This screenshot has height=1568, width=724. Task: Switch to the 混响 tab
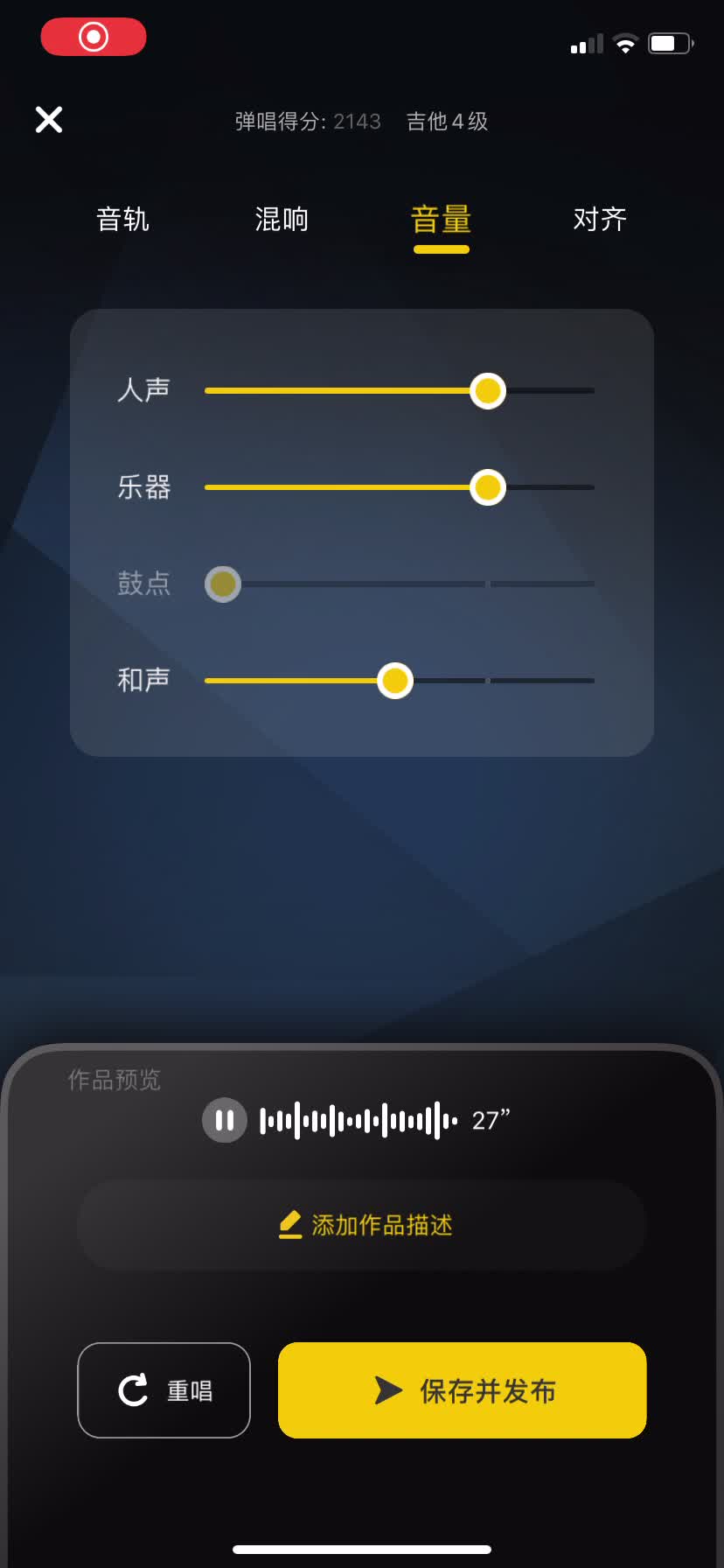point(282,219)
